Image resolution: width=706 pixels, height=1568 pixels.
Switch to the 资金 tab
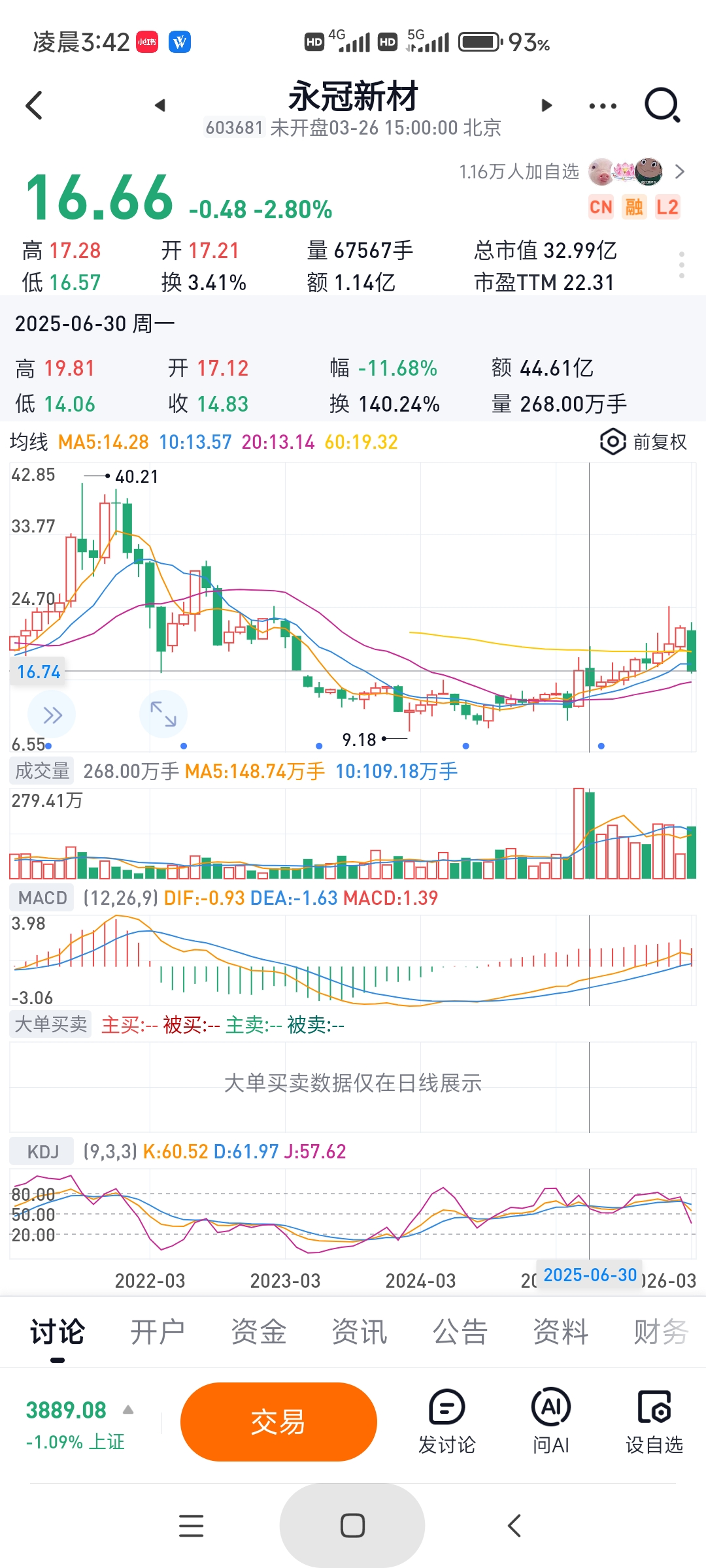259,1331
